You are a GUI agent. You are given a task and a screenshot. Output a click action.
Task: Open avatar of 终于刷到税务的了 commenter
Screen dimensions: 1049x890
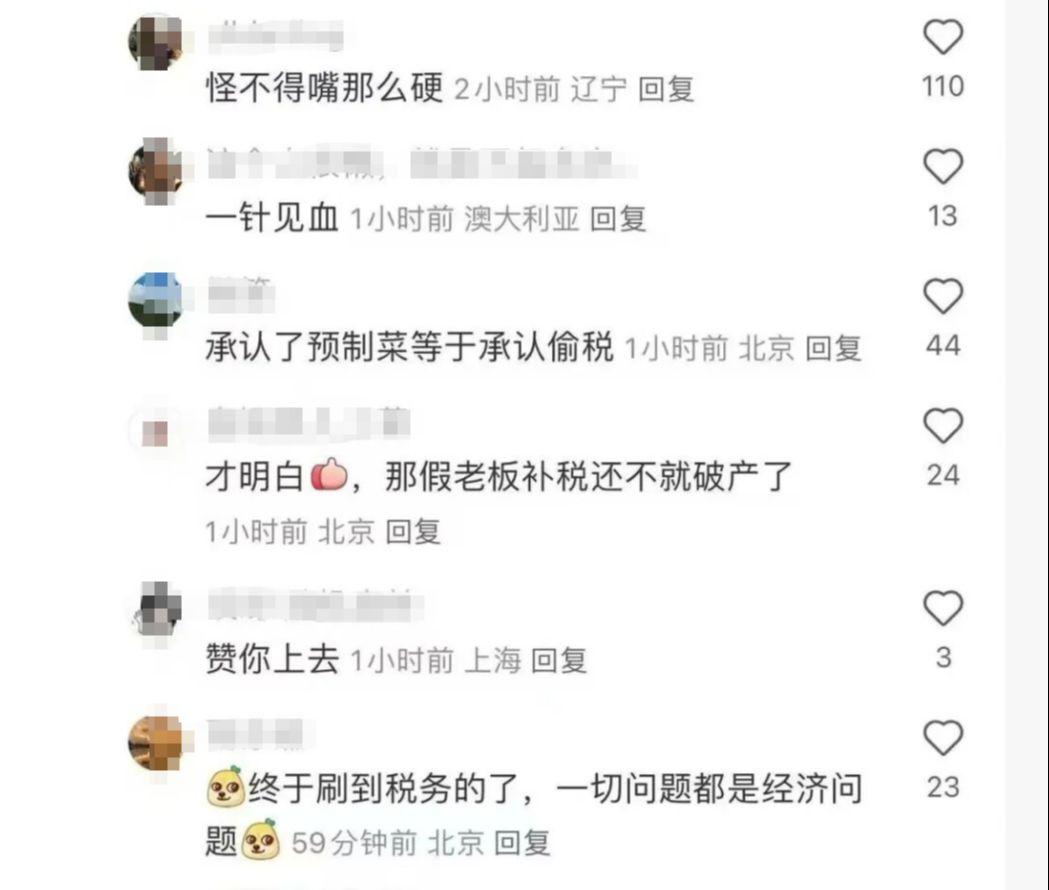point(155,742)
